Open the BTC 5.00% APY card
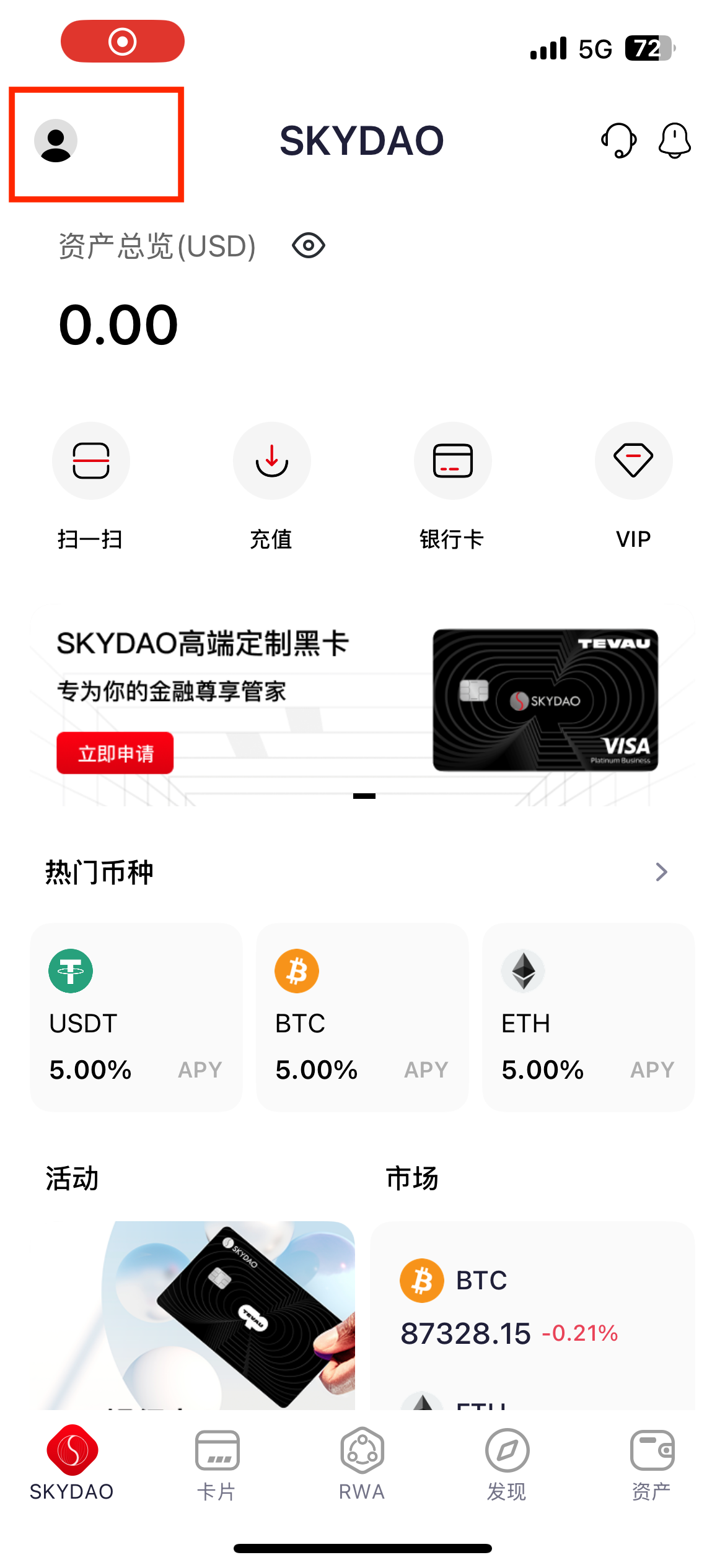 (x=362, y=1017)
